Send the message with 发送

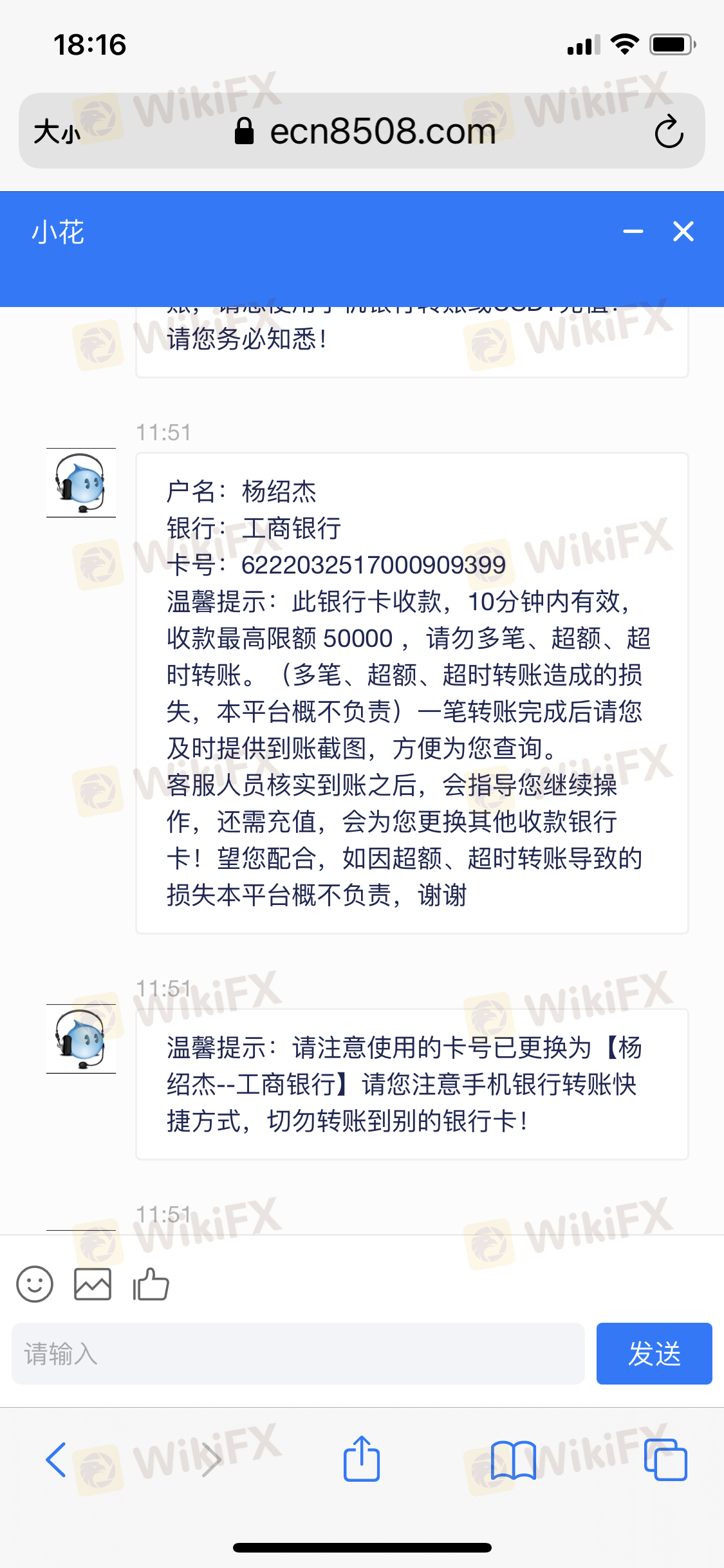pyautogui.click(x=654, y=1354)
